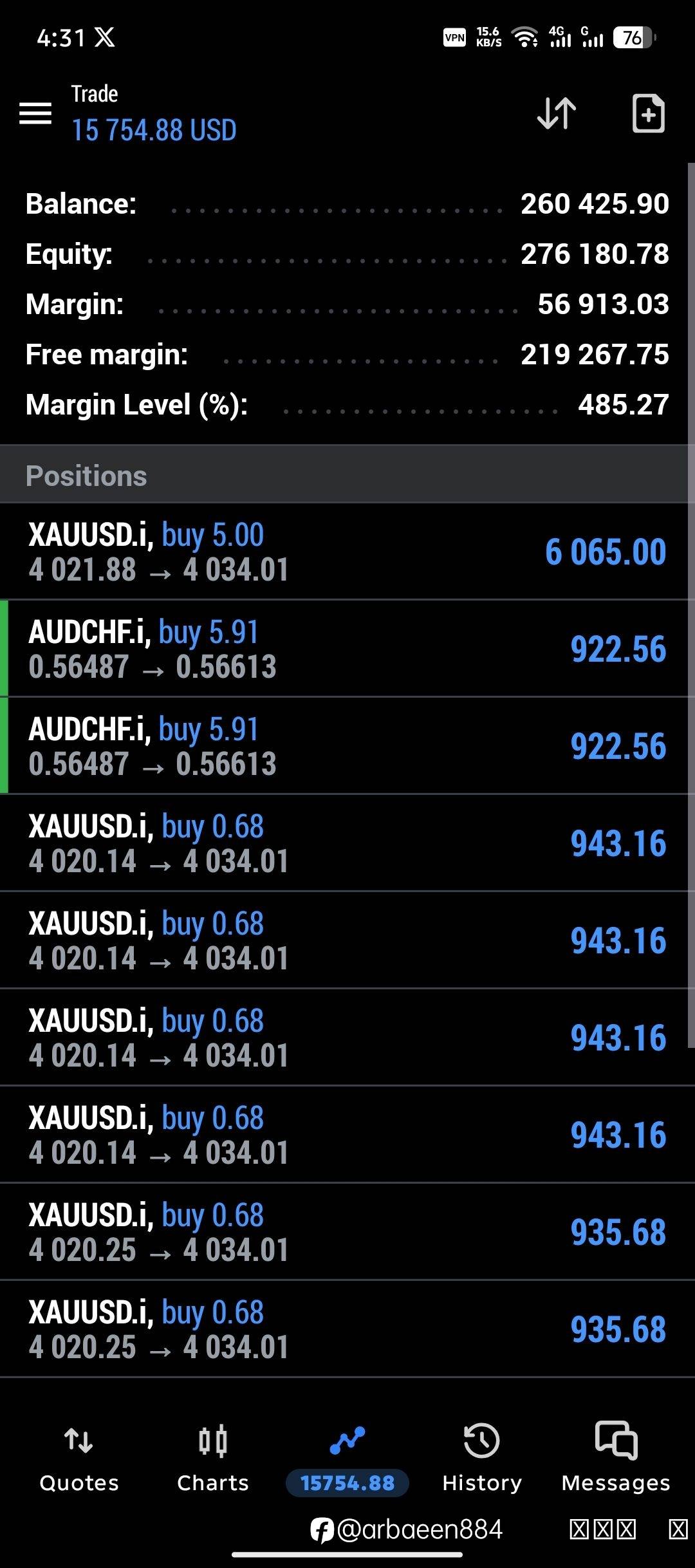Viewport: 695px width, 1568px height.
Task: Open the hamburger drawer menu
Action: point(35,113)
